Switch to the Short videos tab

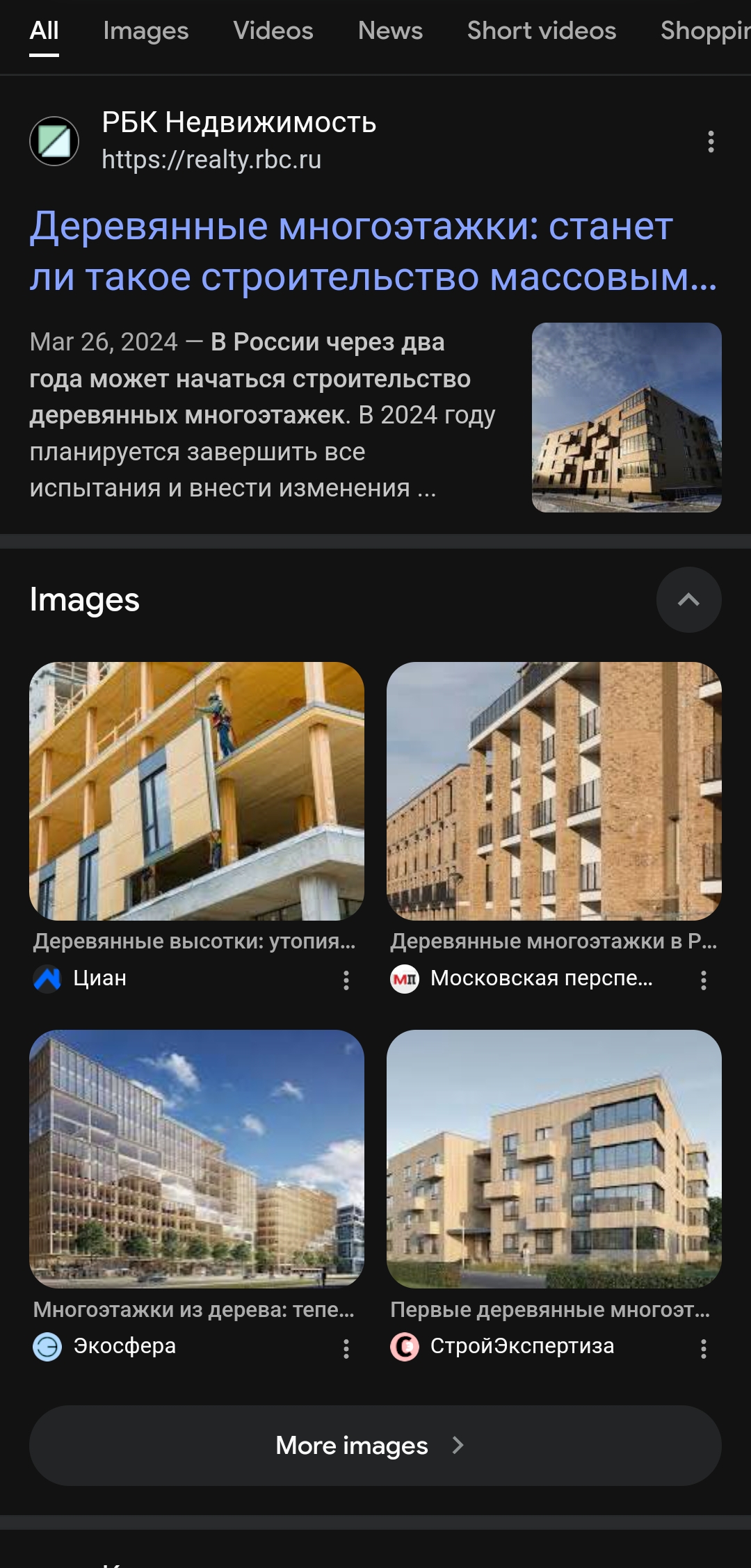(x=541, y=31)
